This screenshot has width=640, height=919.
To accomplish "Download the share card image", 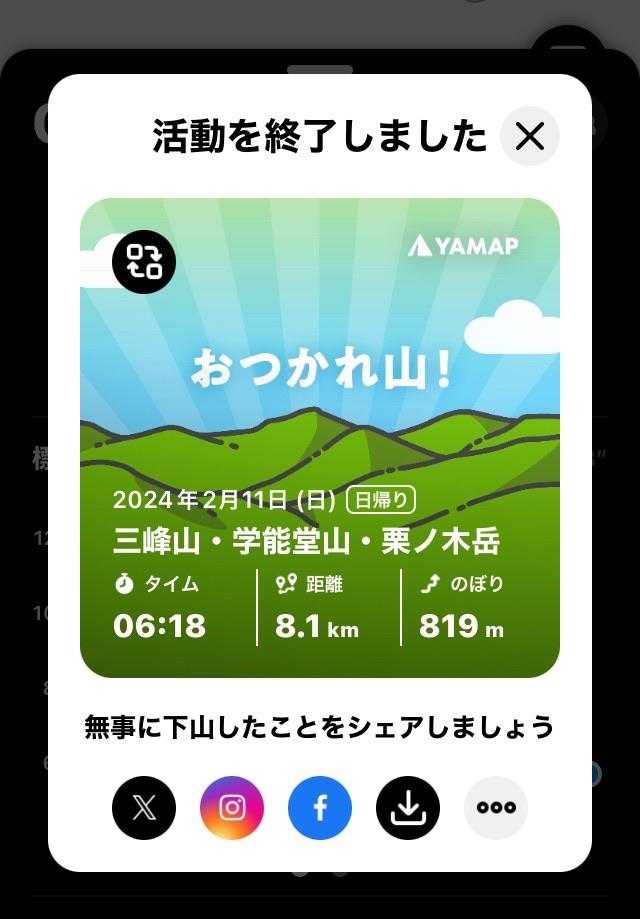I will click(x=408, y=807).
